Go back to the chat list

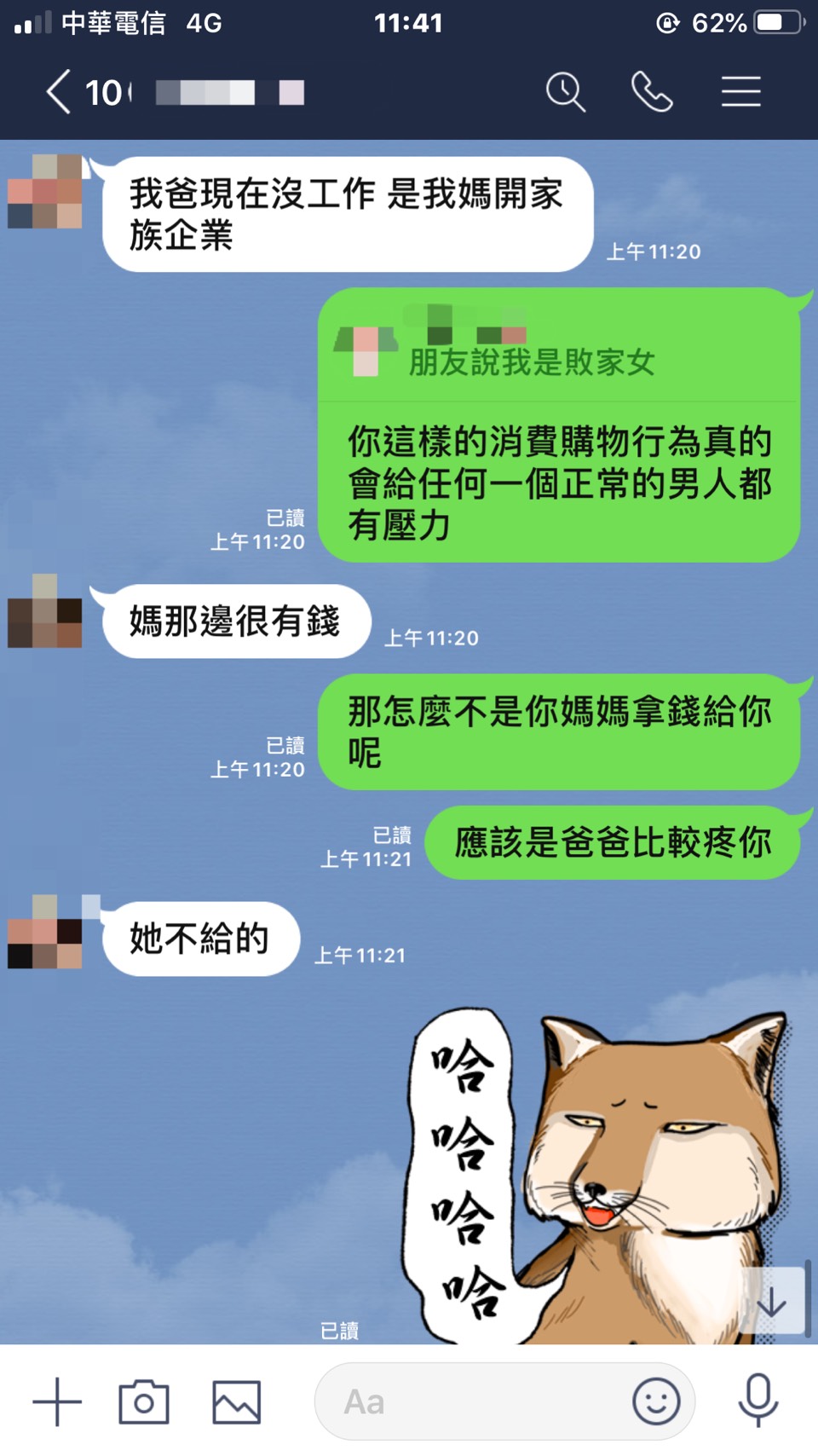[58, 92]
